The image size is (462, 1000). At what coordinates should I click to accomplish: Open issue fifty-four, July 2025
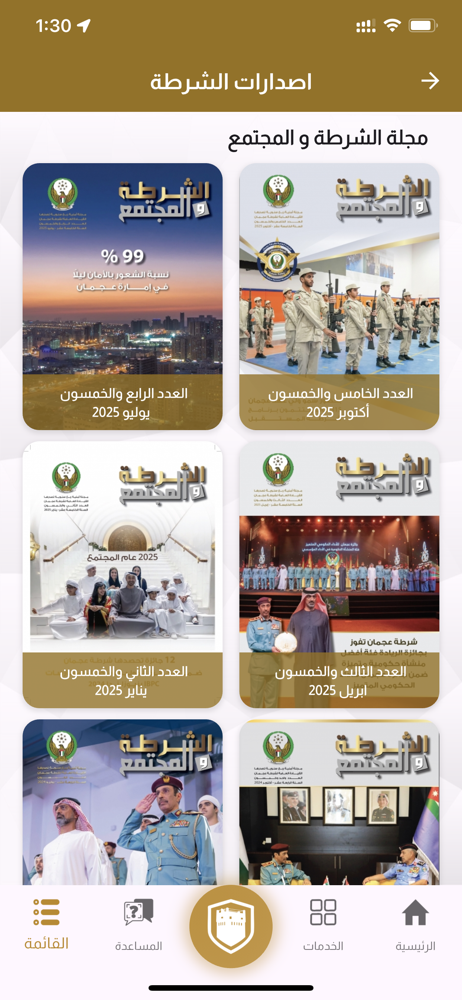pyautogui.click(x=123, y=297)
